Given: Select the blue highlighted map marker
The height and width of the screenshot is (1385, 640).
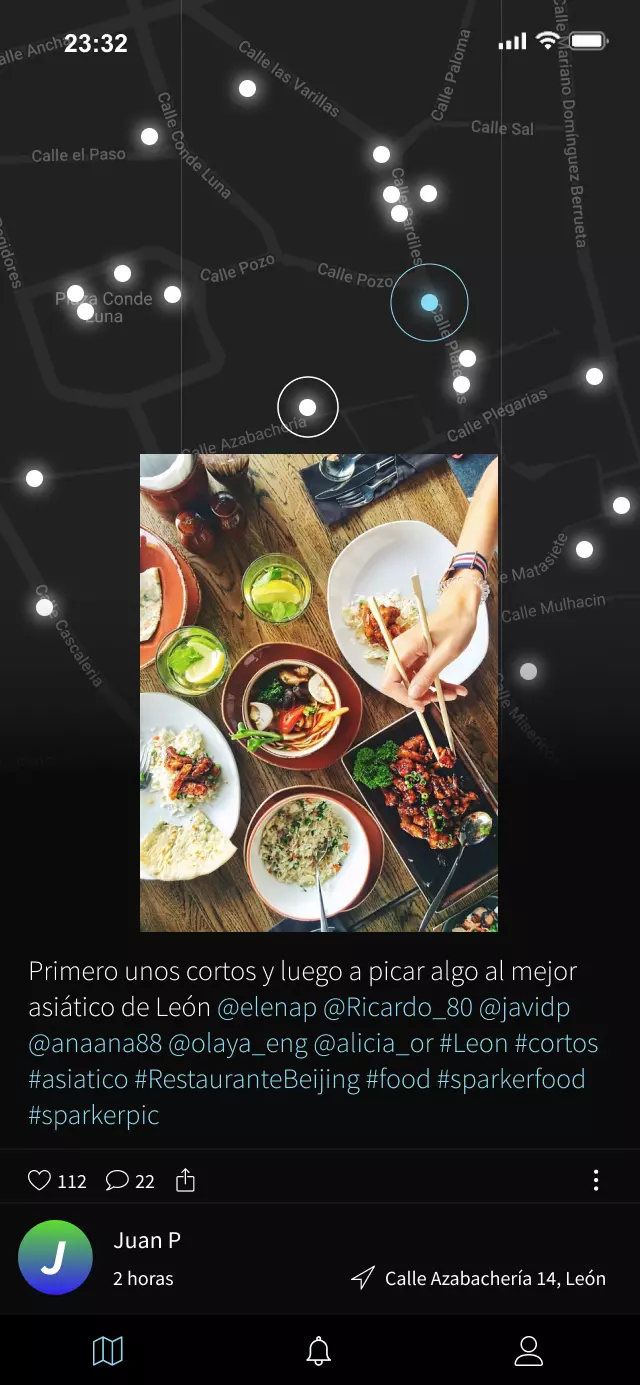Looking at the screenshot, I should pyautogui.click(x=429, y=302).
